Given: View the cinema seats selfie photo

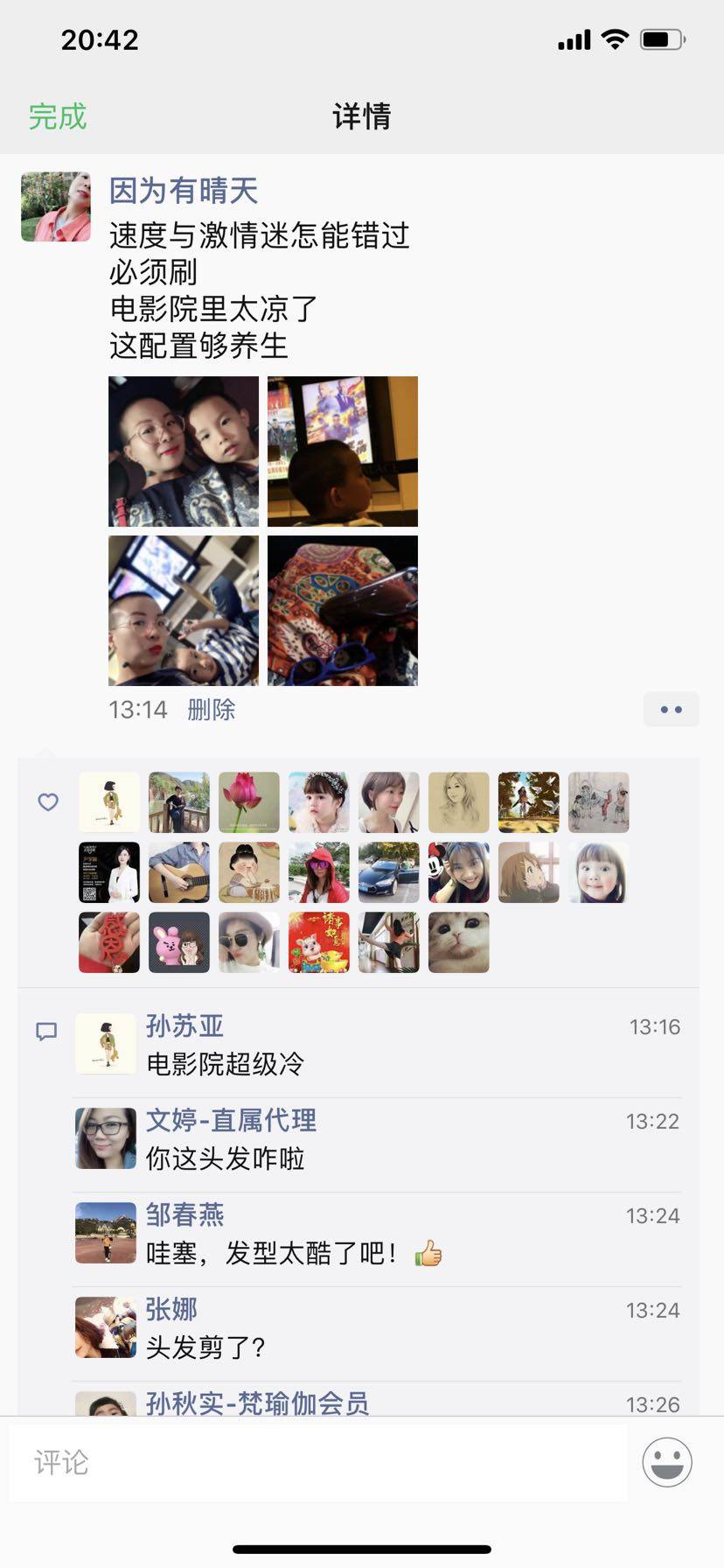Looking at the screenshot, I should 184,611.
